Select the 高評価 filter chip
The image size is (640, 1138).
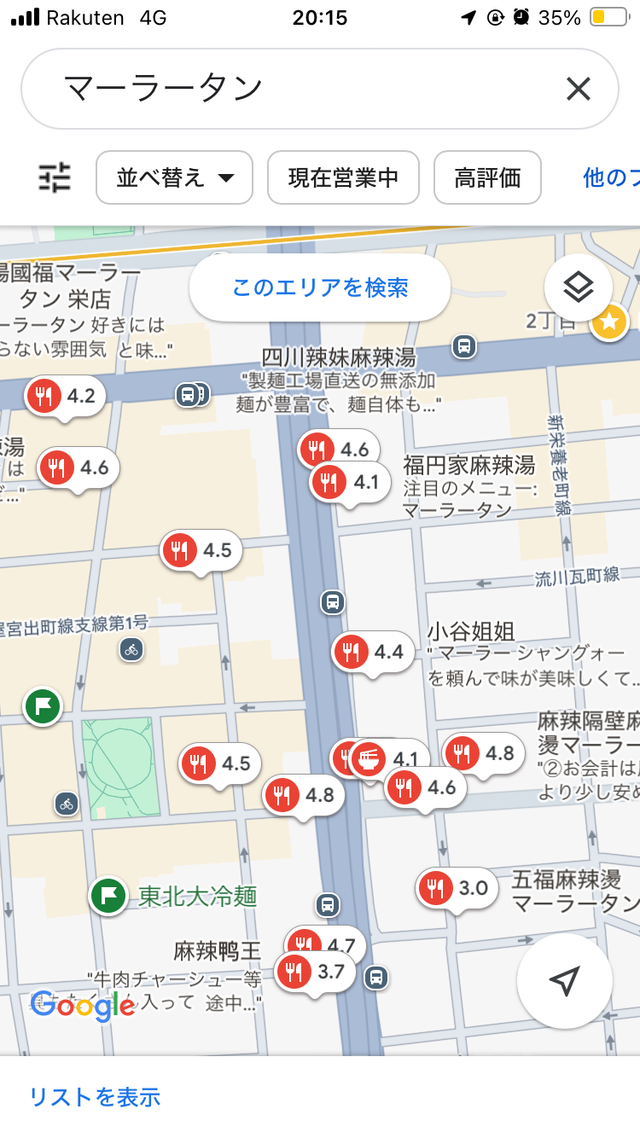[x=487, y=178]
